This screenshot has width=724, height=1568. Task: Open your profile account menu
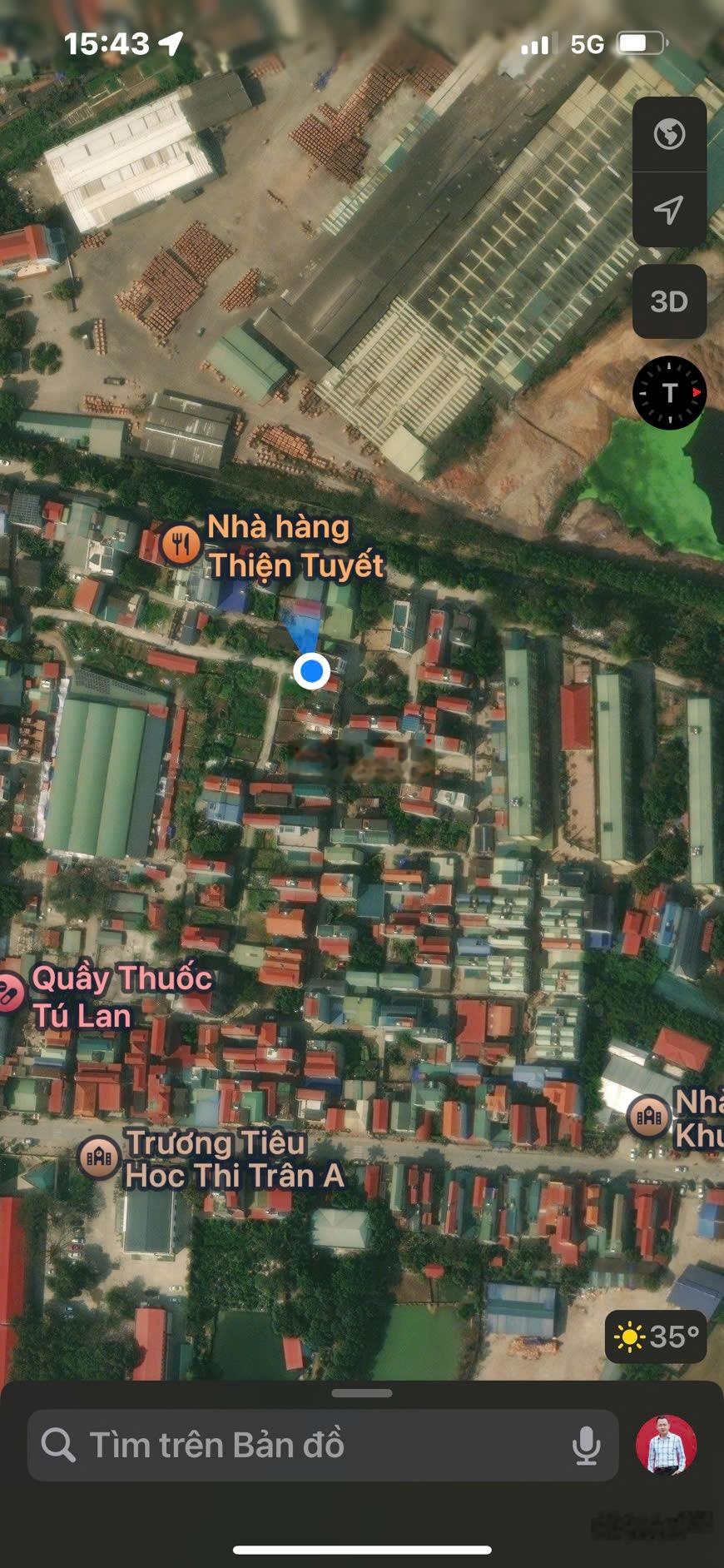667,1445
